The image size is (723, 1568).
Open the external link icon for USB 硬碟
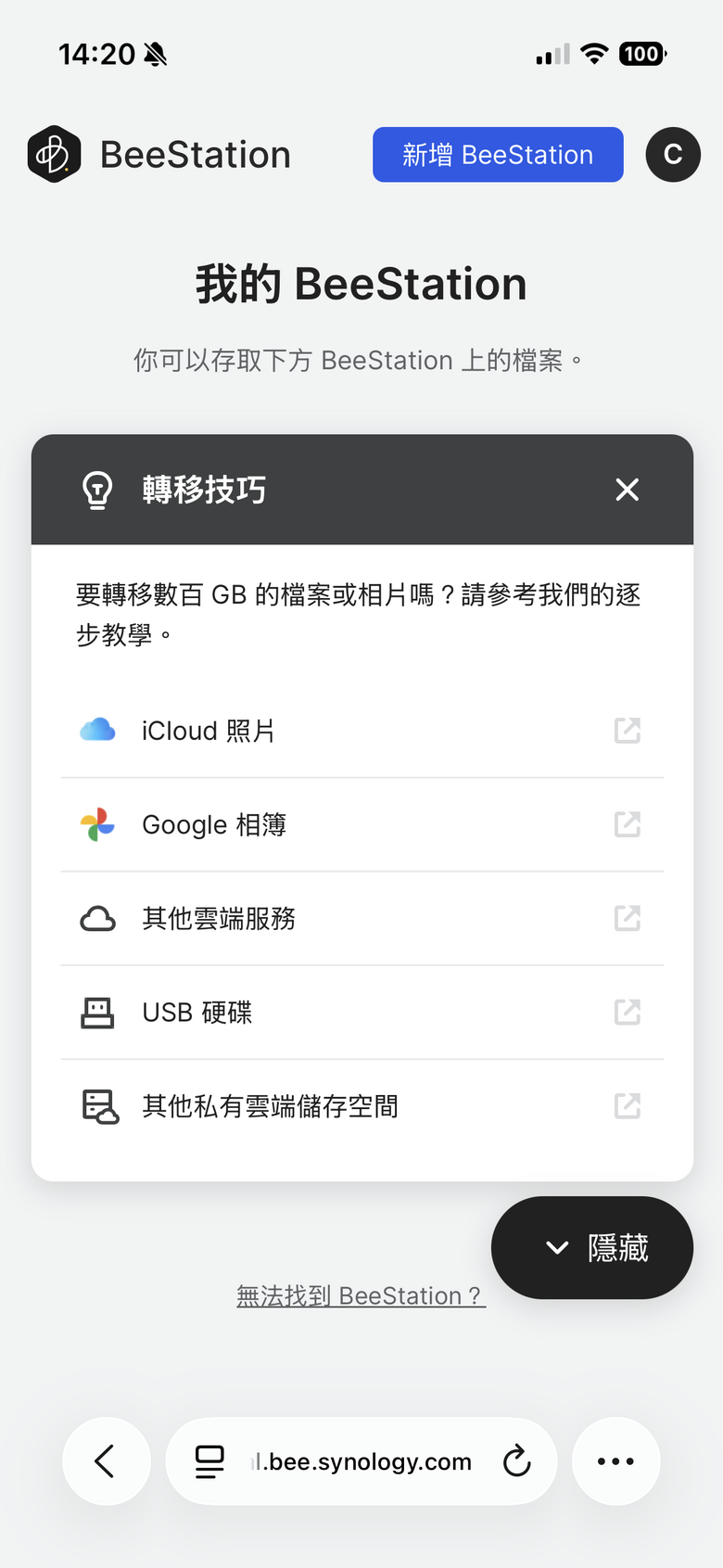[628, 1012]
